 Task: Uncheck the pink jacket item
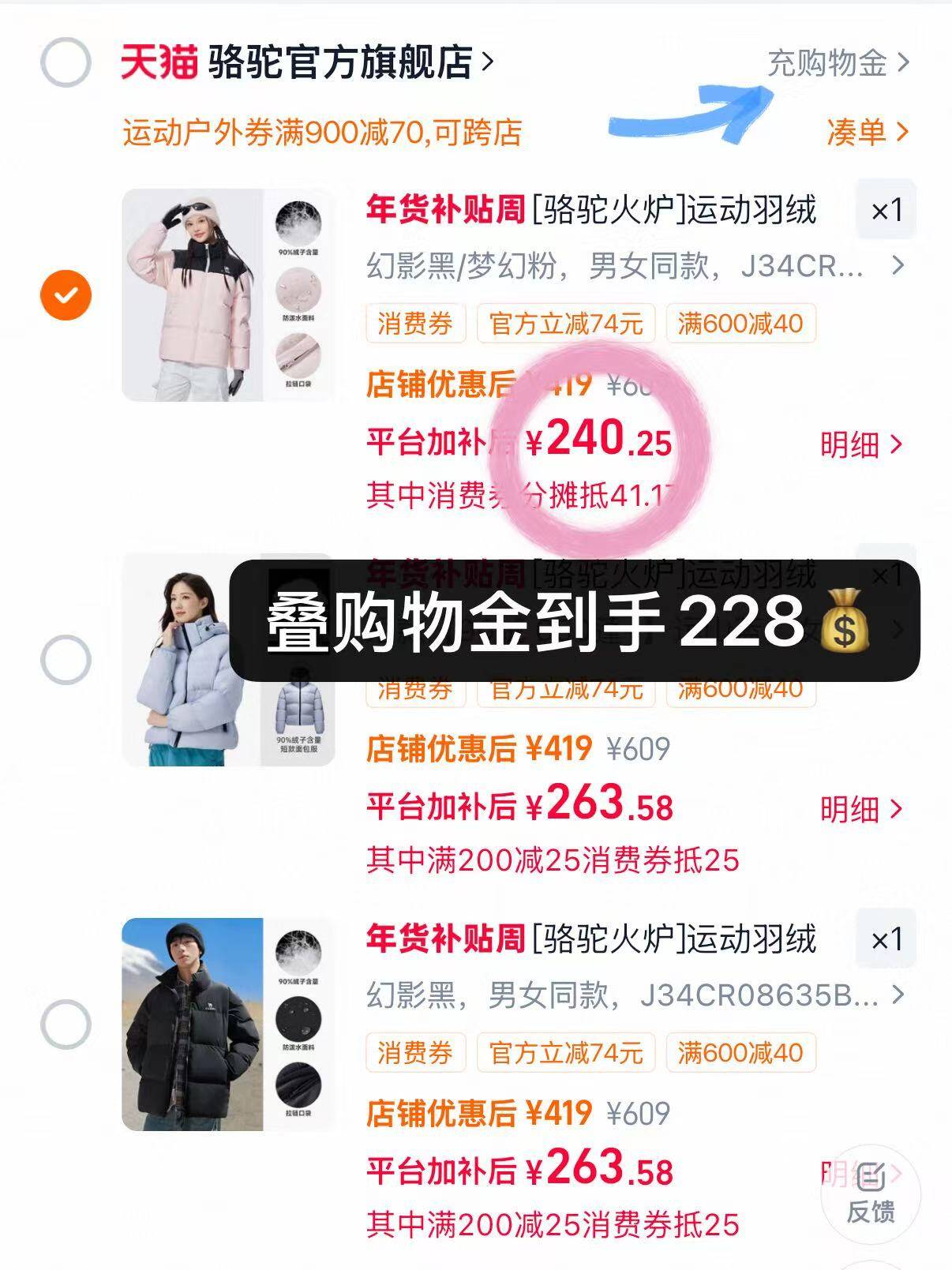coord(66,295)
